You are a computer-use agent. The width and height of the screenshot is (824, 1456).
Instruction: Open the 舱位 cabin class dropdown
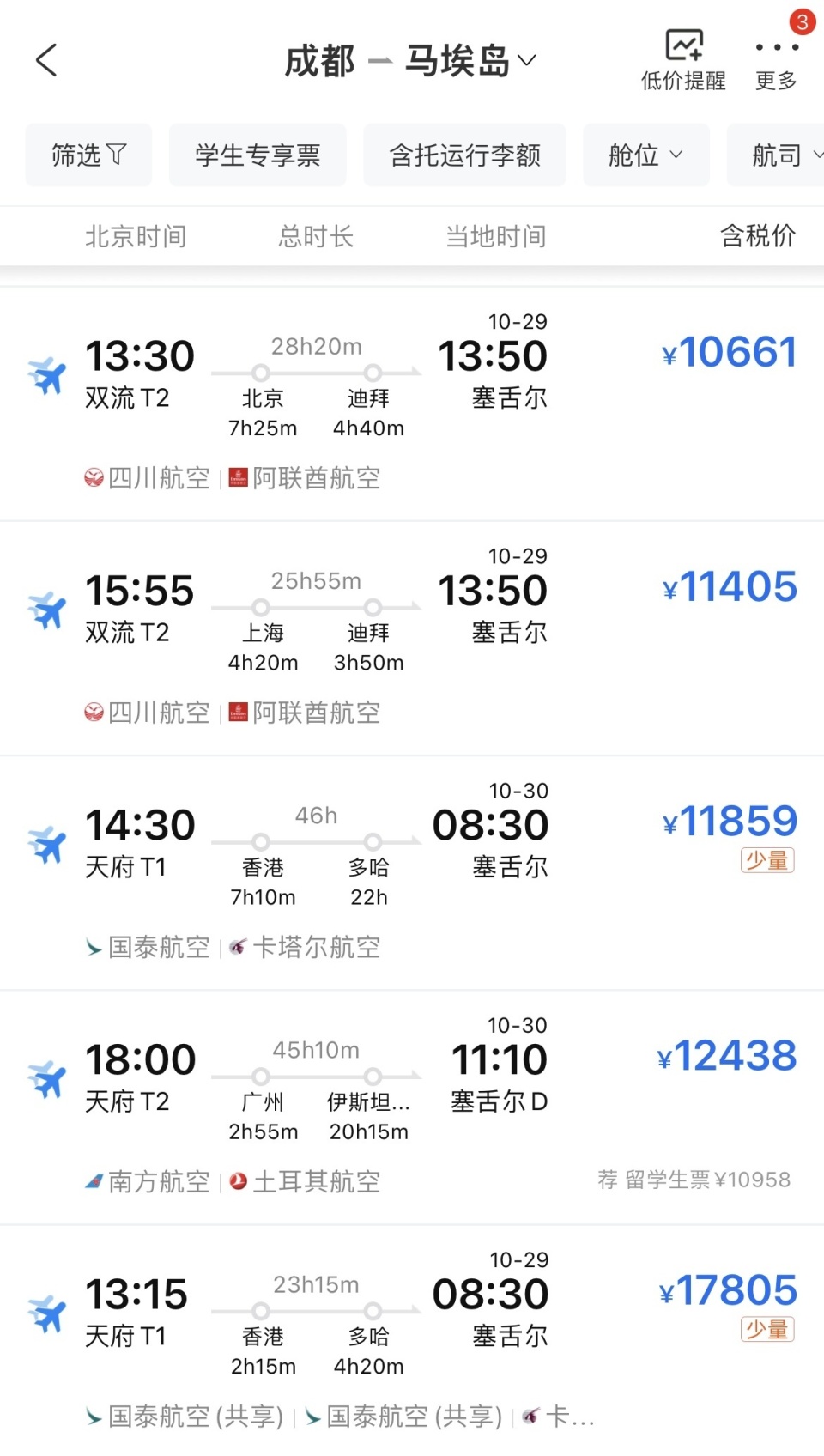645,155
